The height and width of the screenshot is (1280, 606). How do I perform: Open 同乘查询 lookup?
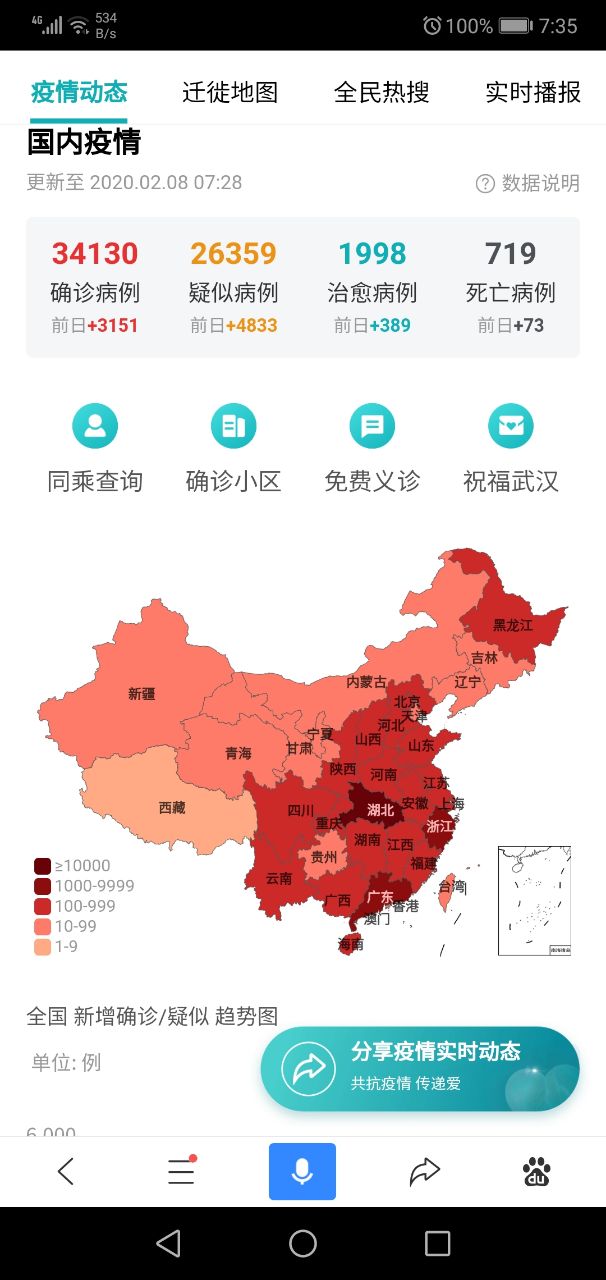[x=95, y=449]
